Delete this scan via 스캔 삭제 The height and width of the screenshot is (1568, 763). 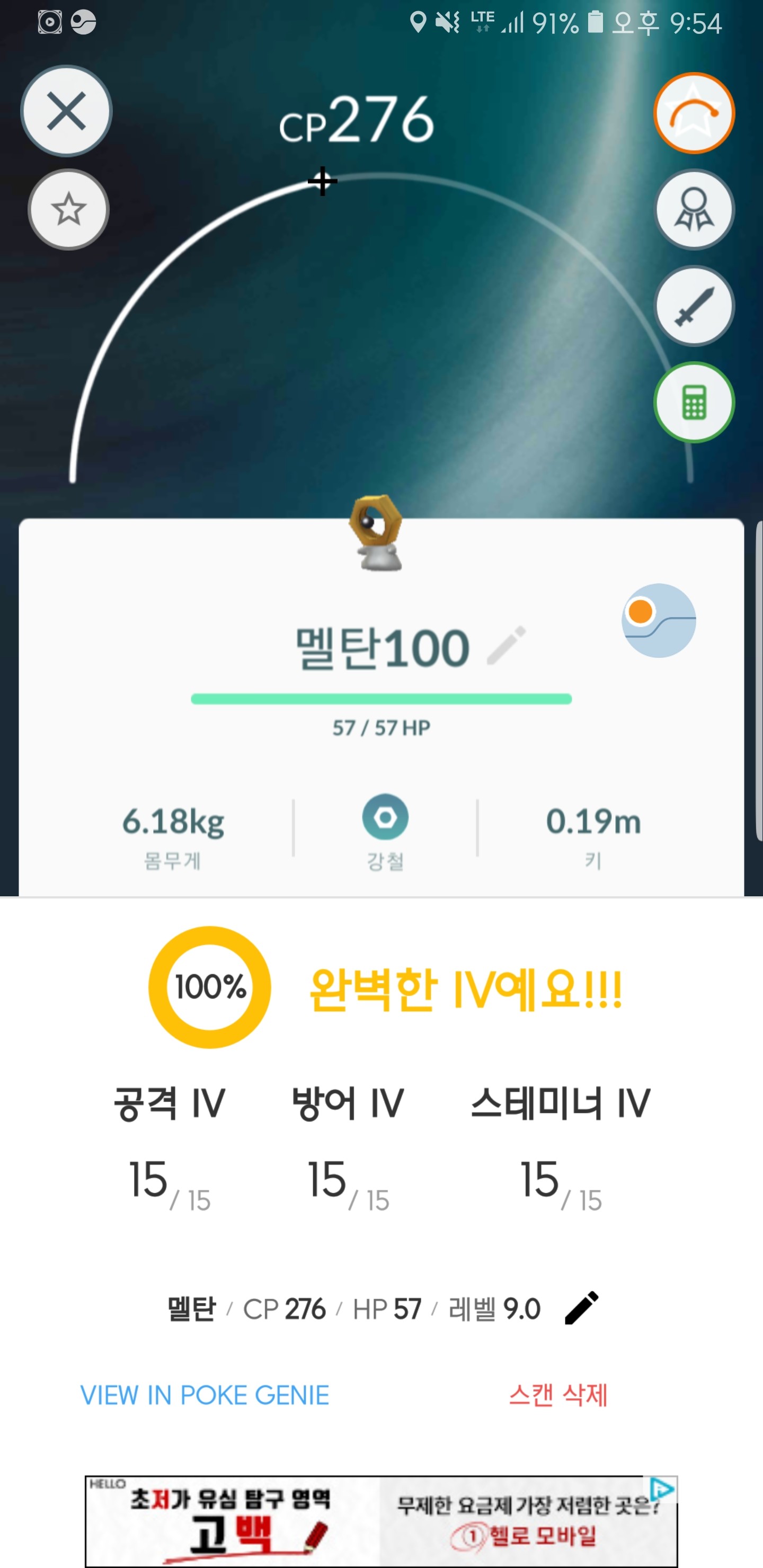pos(558,1395)
